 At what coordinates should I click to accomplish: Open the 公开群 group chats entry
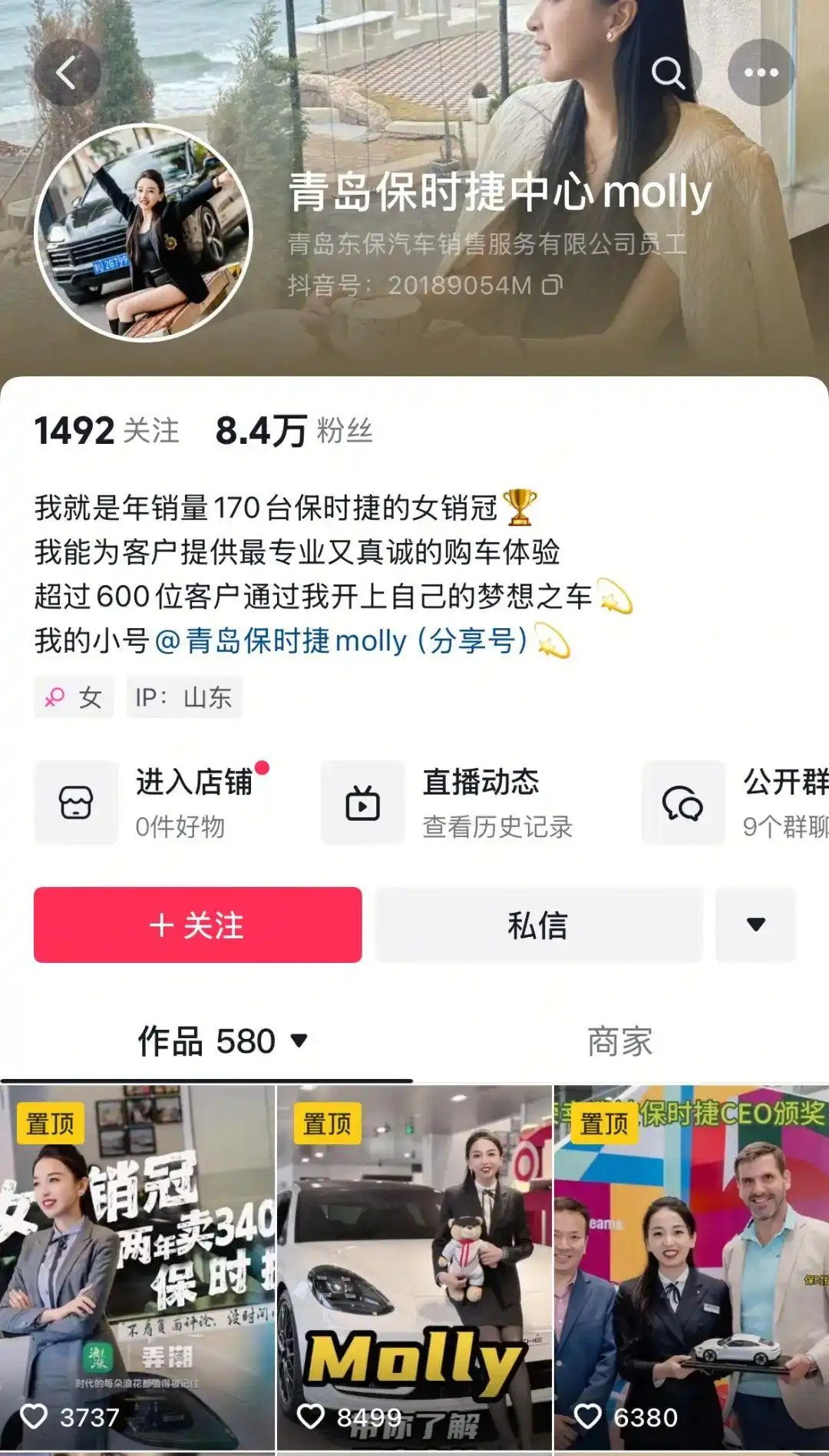[737, 802]
